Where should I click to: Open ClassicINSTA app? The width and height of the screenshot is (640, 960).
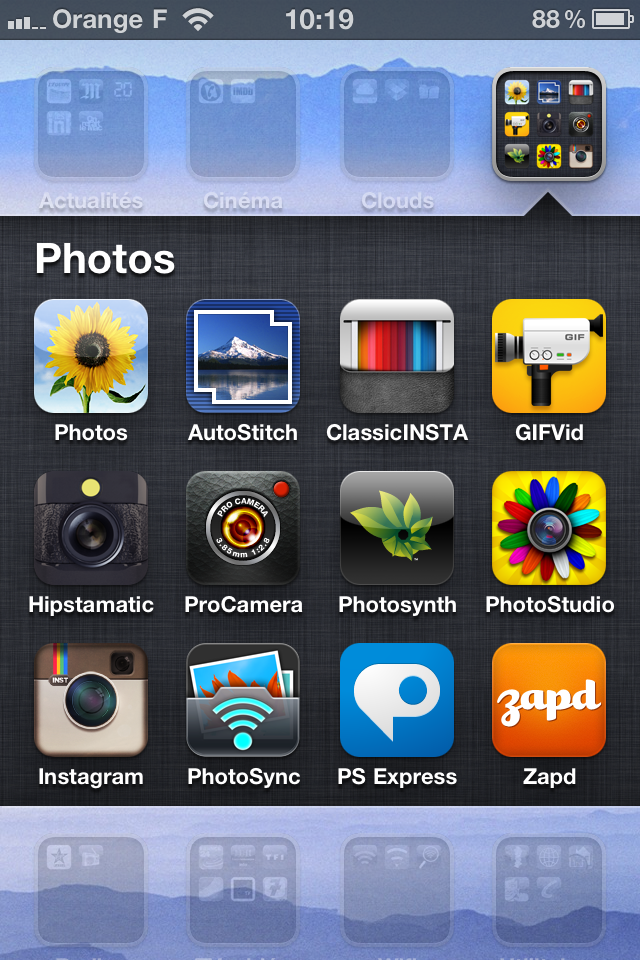pyautogui.click(x=397, y=357)
